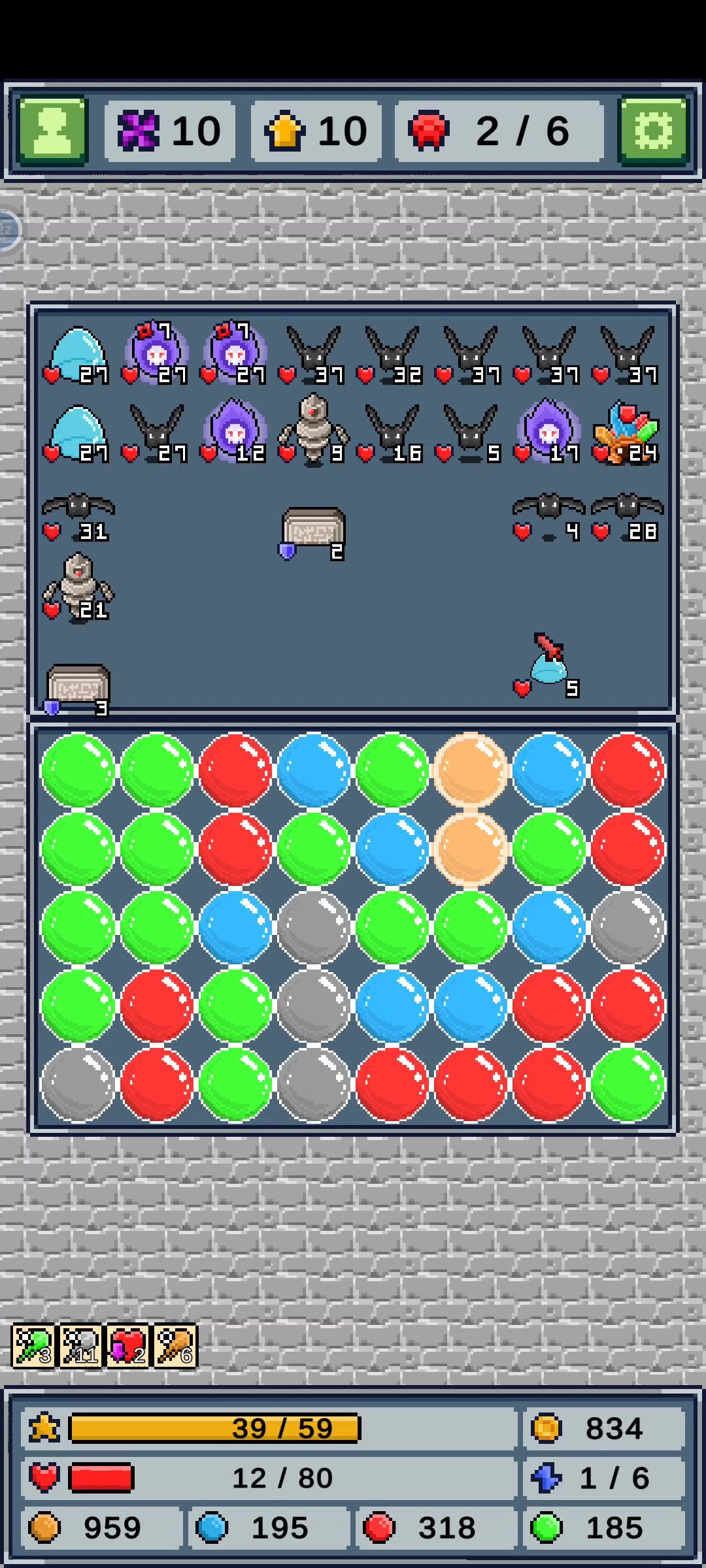Open the settings gear button
This screenshot has width=706, height=1568.
[653, 130]
